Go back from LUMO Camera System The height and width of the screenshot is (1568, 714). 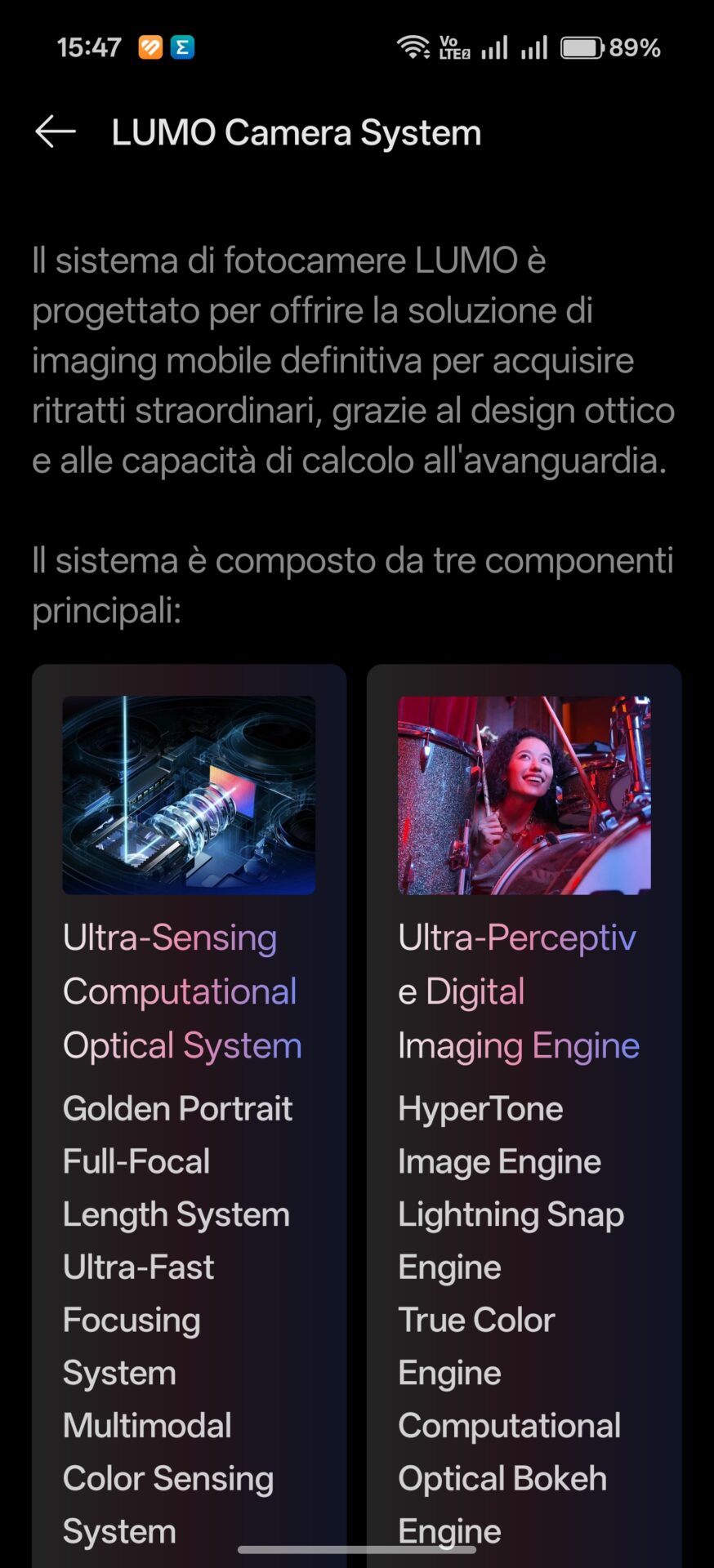coord(56,131)
